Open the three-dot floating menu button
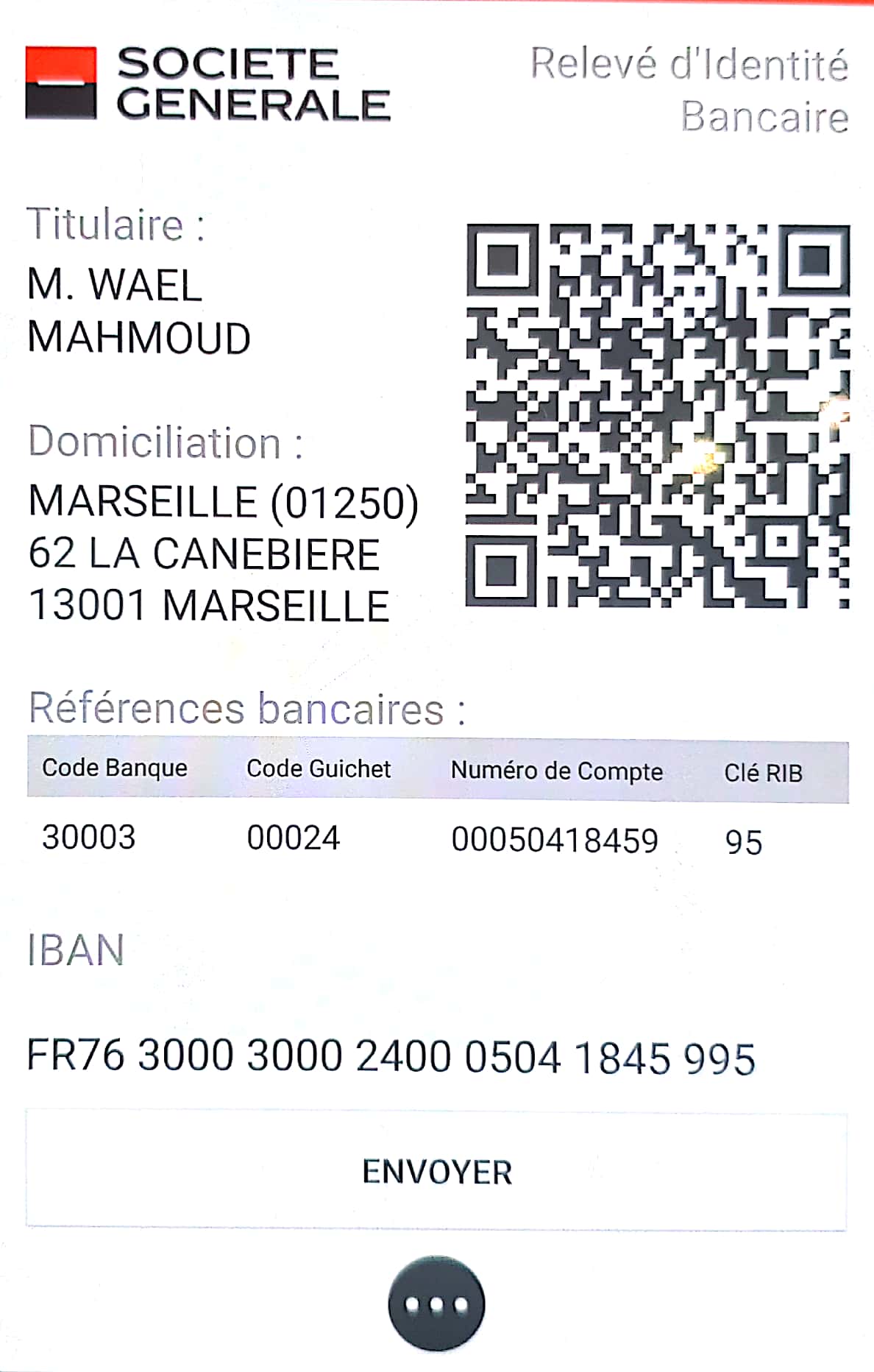The width and height of the screenshot is (874, 1372). tap(436, 1304)
